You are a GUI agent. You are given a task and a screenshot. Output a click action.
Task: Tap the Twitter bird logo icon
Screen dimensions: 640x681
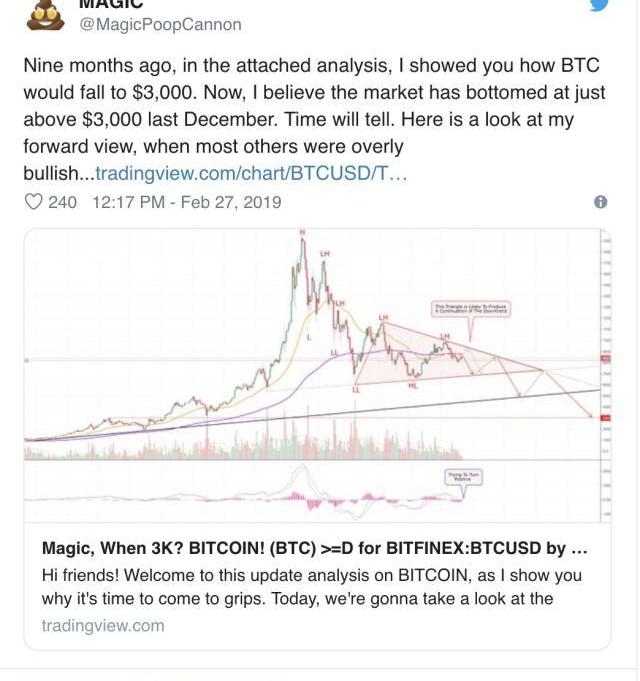click(598, 5)
